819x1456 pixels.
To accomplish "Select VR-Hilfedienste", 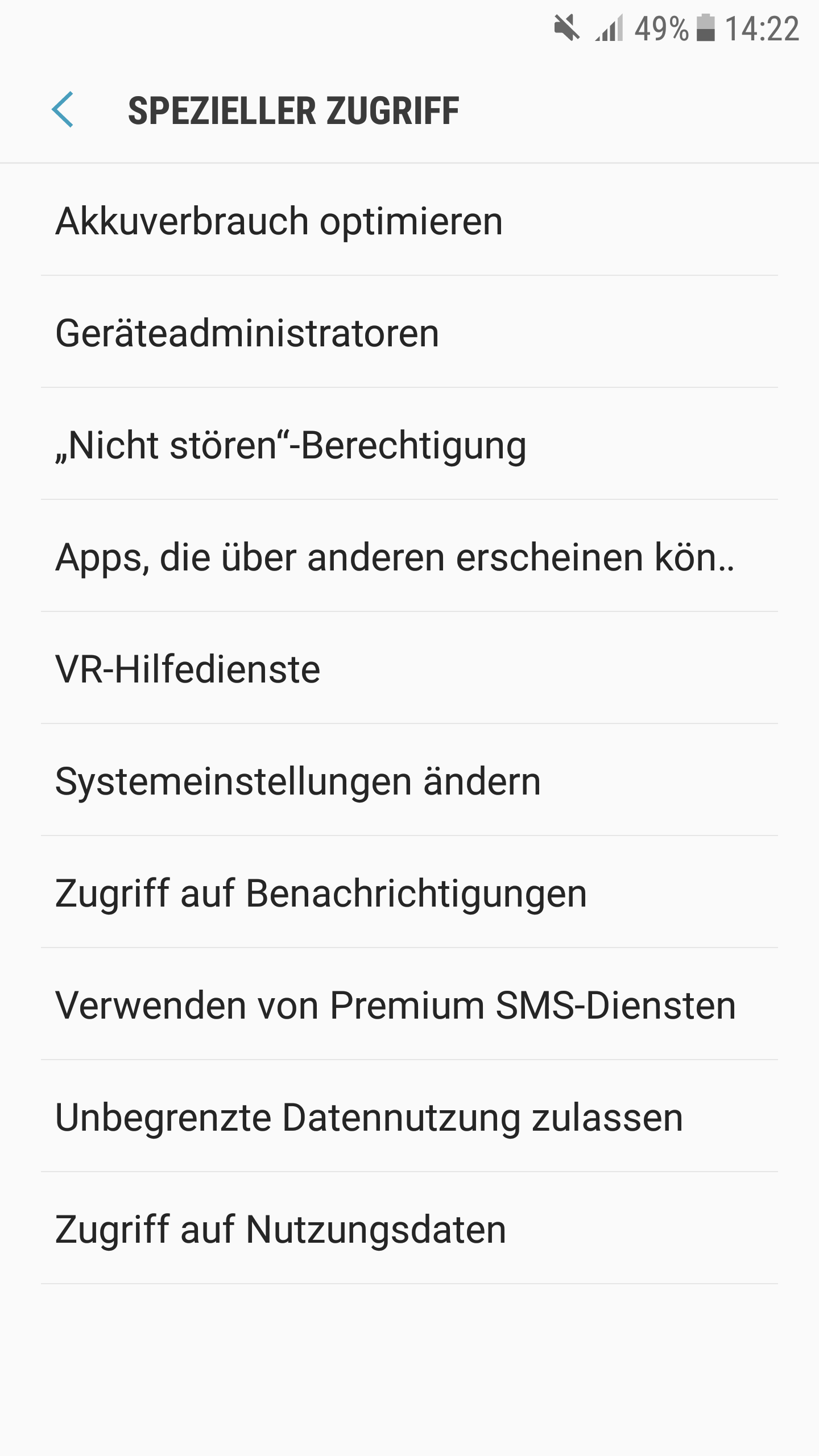I will (409, 668).
